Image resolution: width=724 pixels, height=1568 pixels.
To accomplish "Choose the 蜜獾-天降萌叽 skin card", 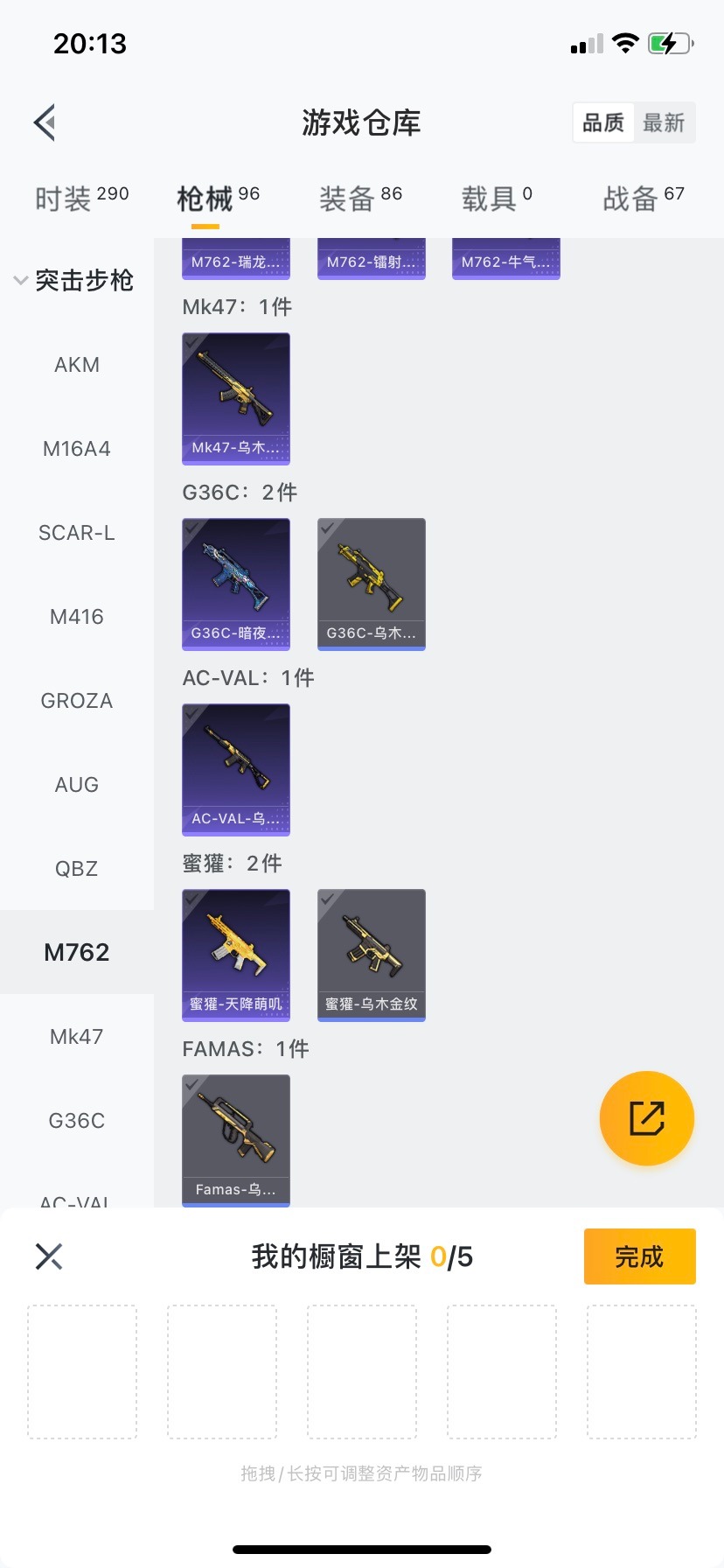I will pyautogui.click(x=236, y=955).
